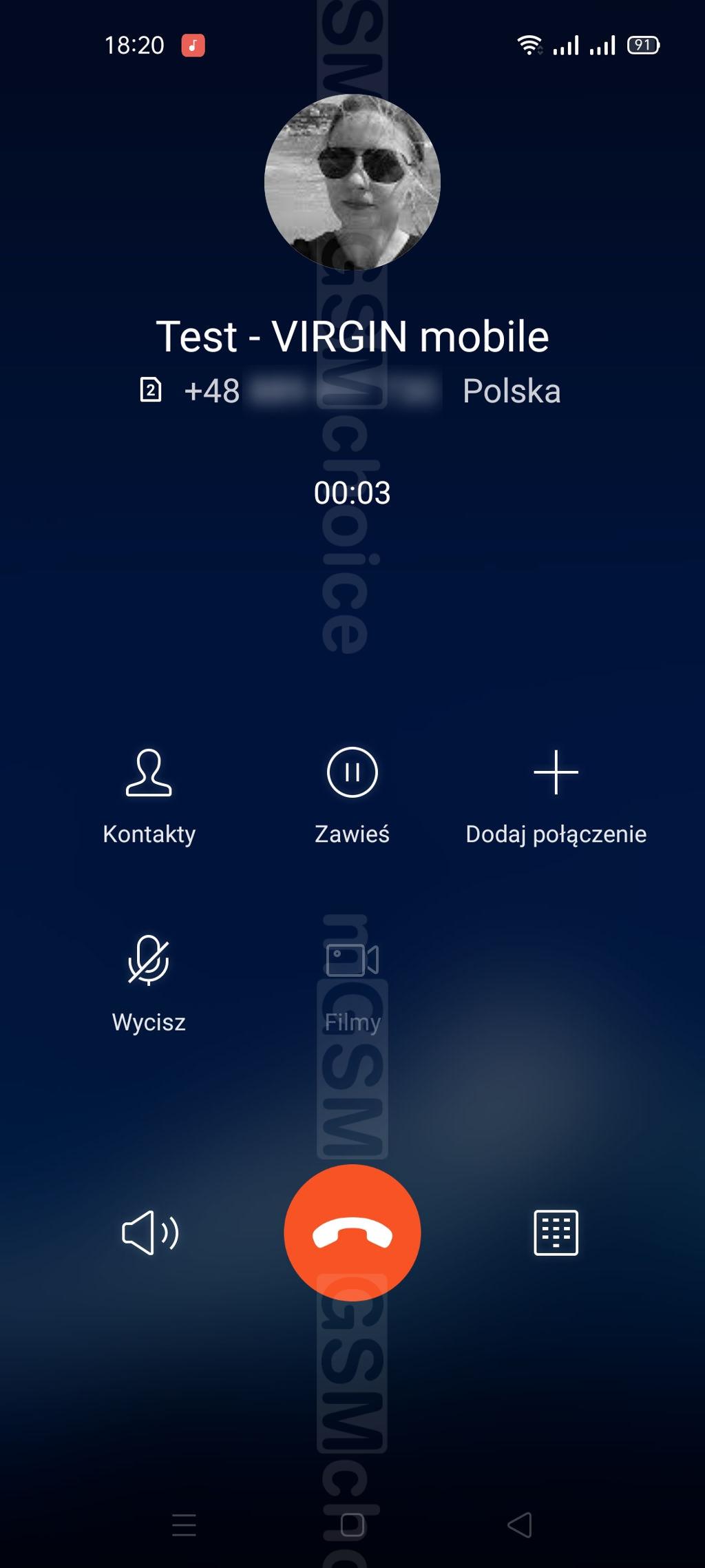The image size is (705, 1568).
Task: Go back using the navigation bar
Action: (x=520, y=1525)
